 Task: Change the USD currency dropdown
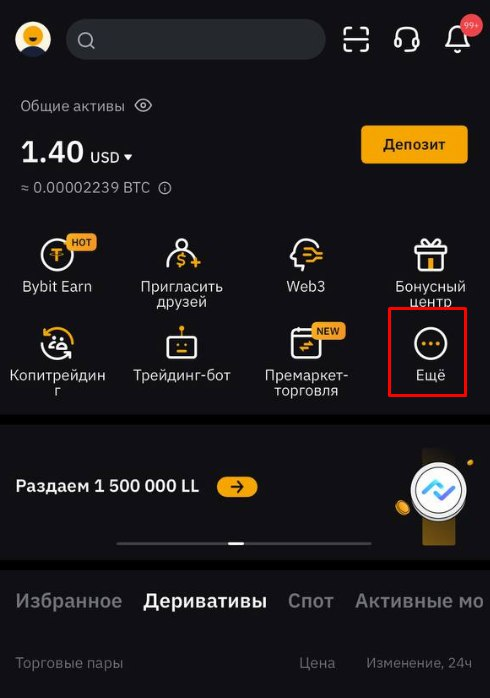pos(111,157)
